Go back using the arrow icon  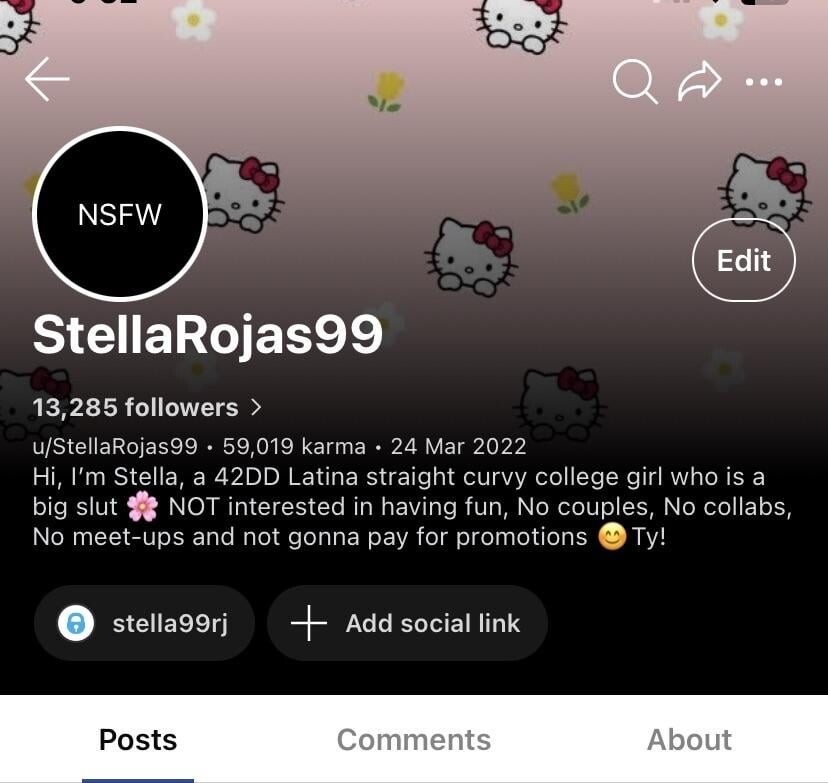(x=47, y=80)
